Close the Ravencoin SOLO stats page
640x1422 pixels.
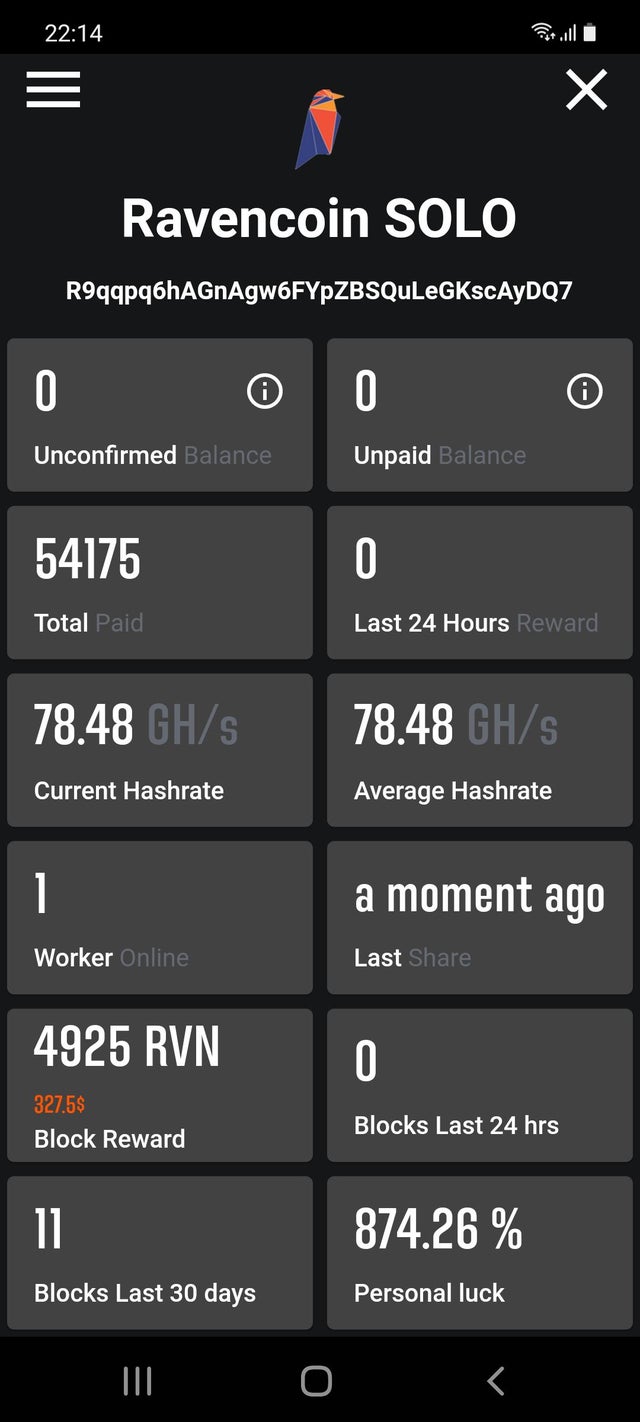[586, 90]
